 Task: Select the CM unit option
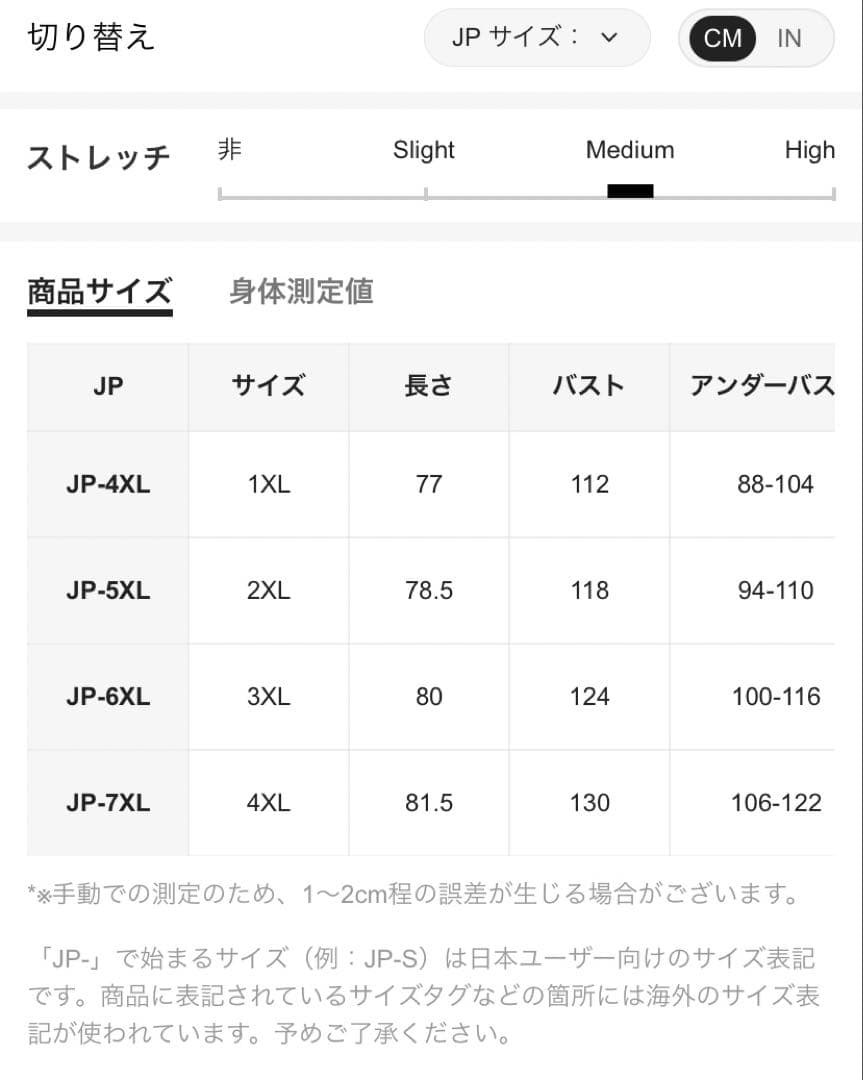coord(722,38)
